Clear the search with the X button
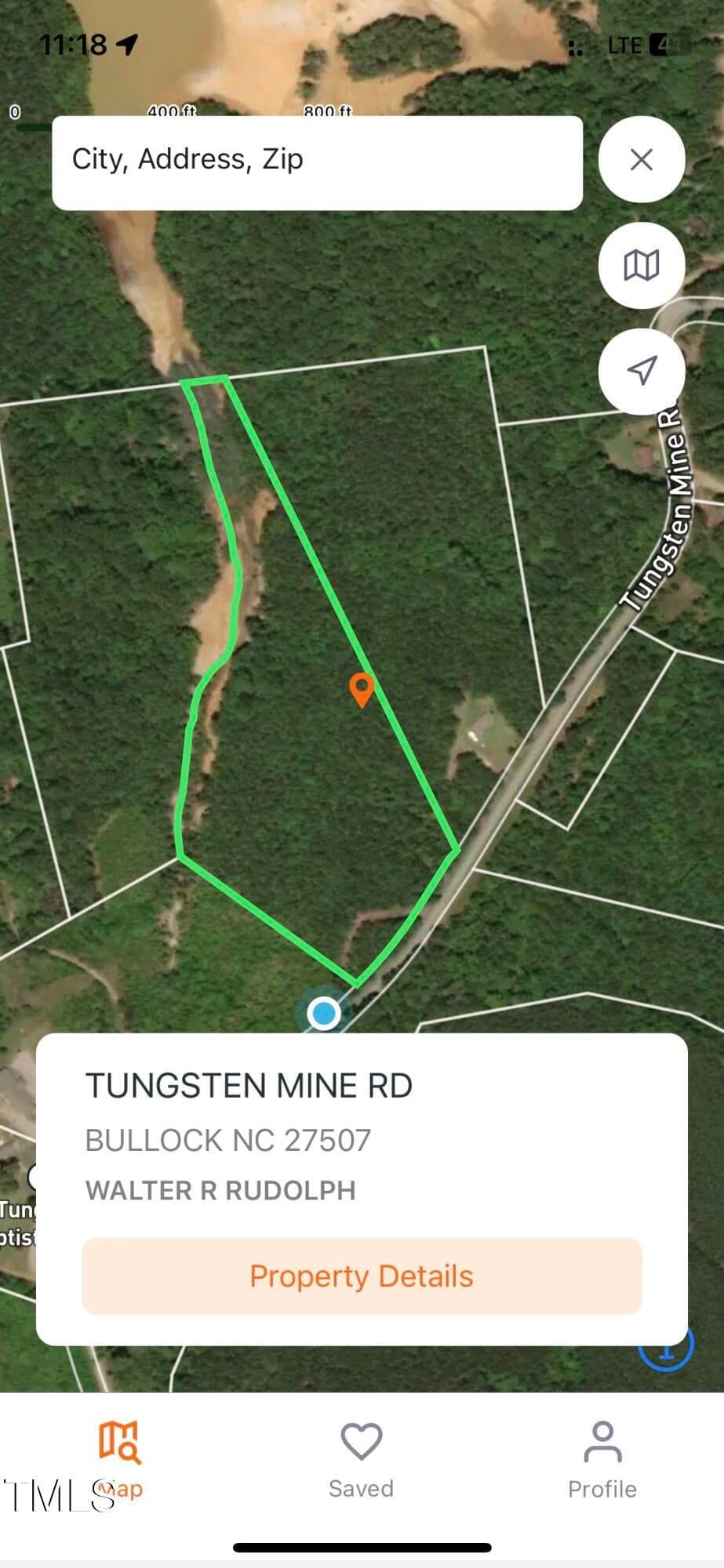Image resolution: width=724 pixels, height=1568 pixels. 642,160
